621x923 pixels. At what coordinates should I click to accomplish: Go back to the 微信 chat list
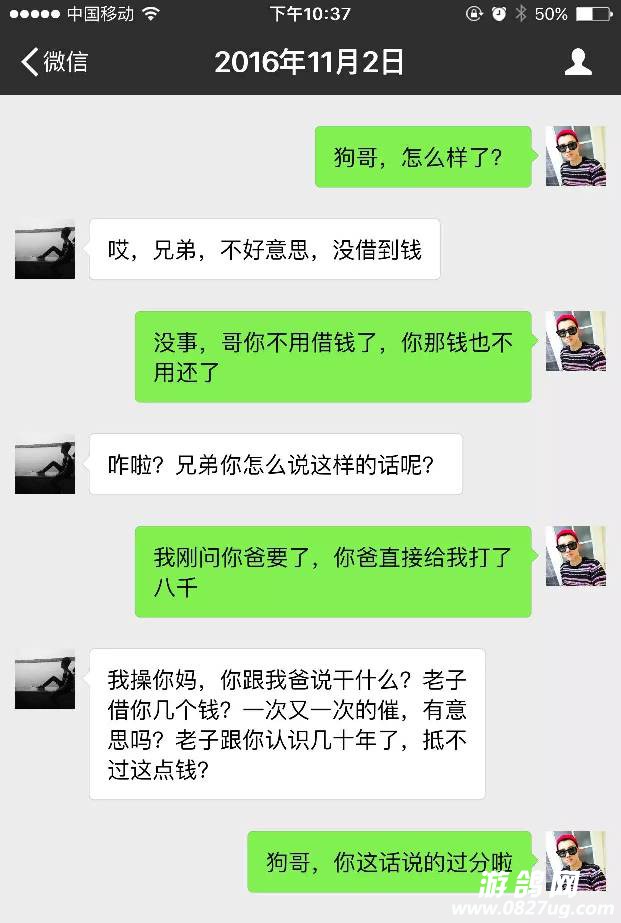pos(55,62)
